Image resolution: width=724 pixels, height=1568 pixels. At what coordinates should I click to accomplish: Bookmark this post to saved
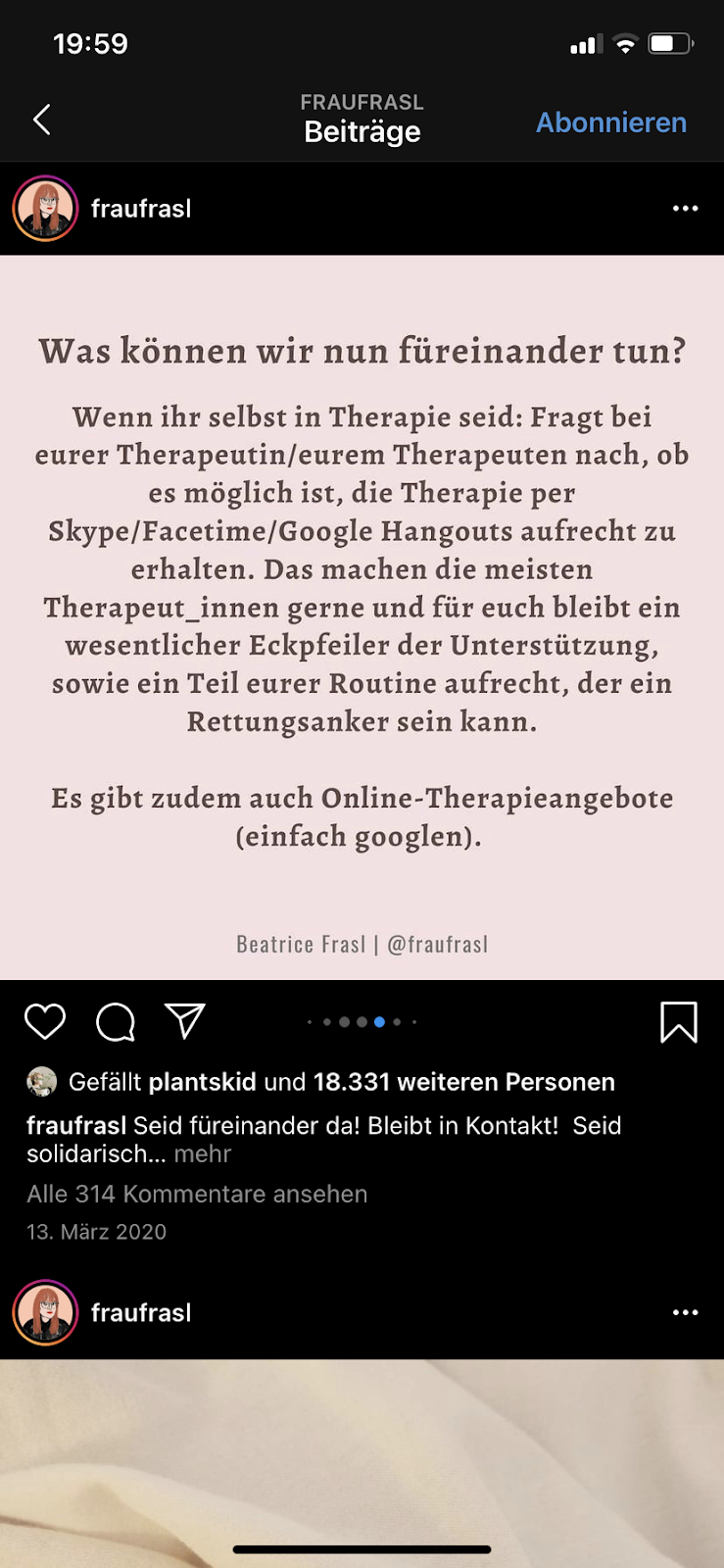[x=679, y=1022]
